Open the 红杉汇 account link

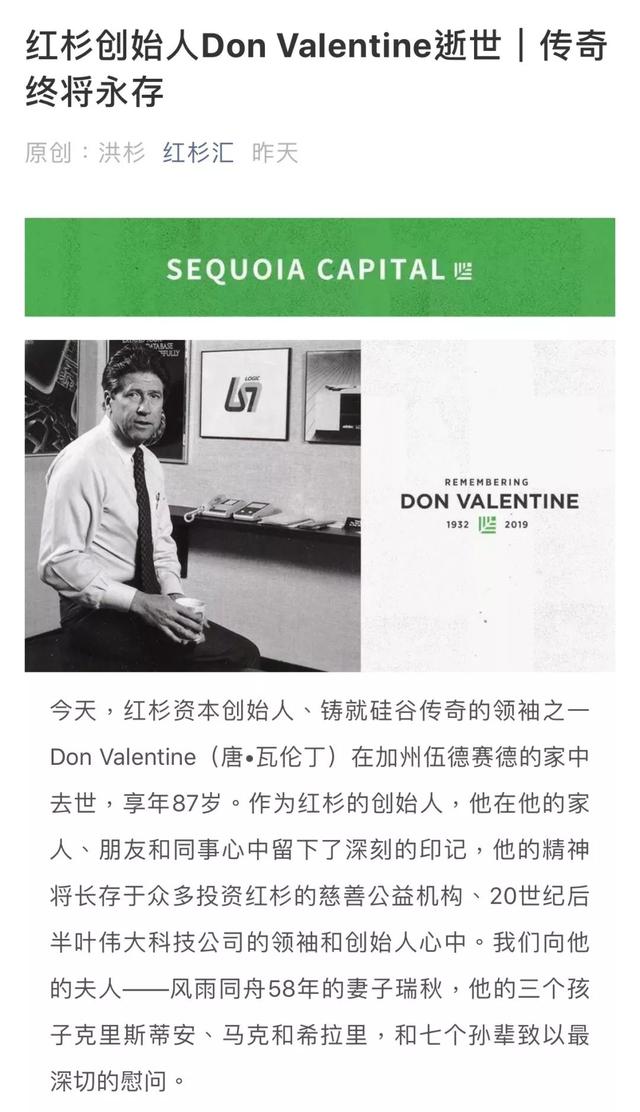(198, 152)
